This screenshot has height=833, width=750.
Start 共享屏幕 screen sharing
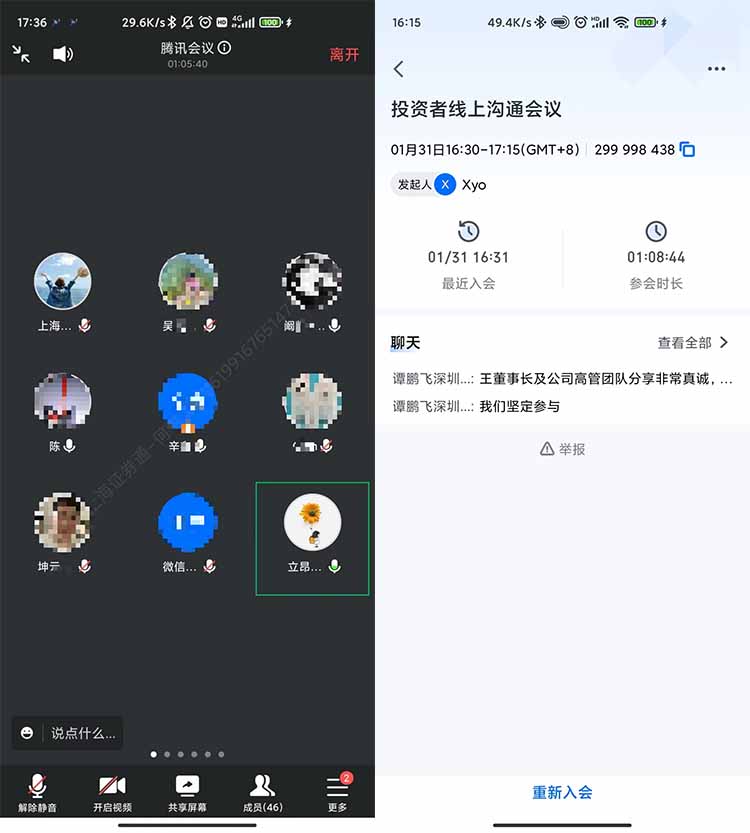pos(187,793)
